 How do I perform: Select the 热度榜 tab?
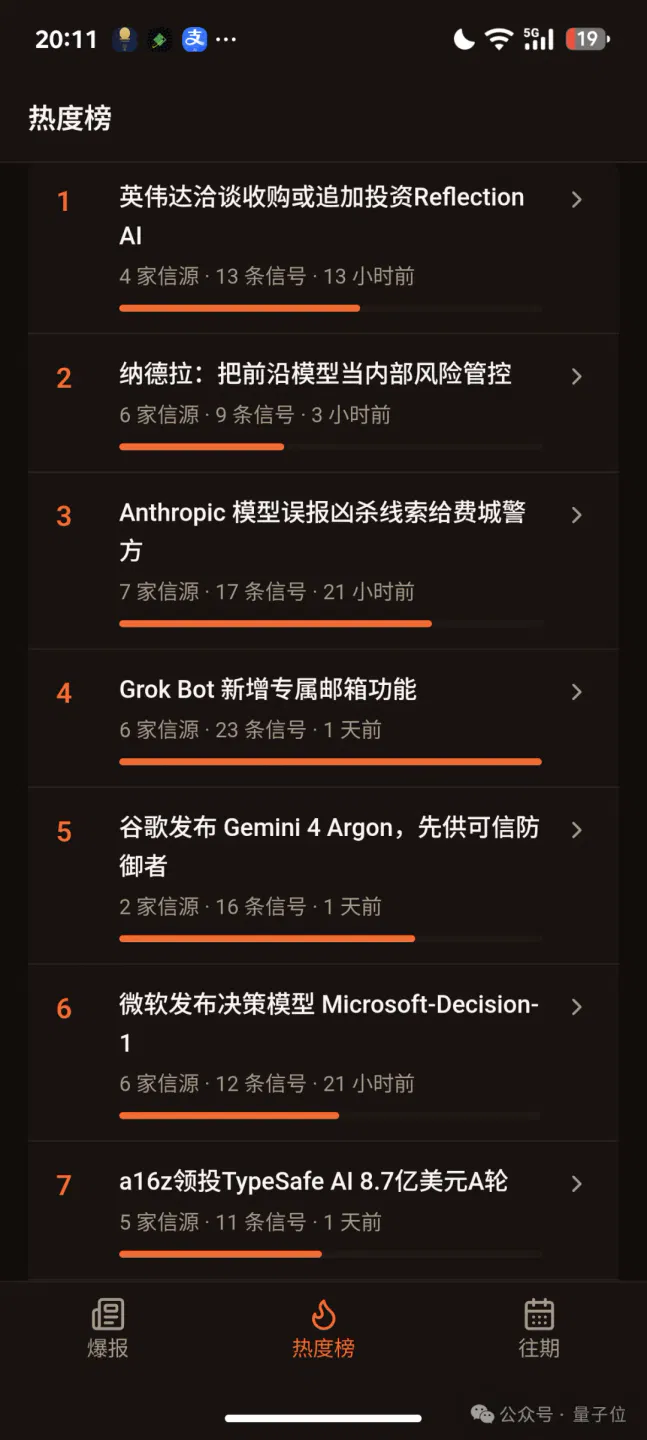tap(323, 1329)
